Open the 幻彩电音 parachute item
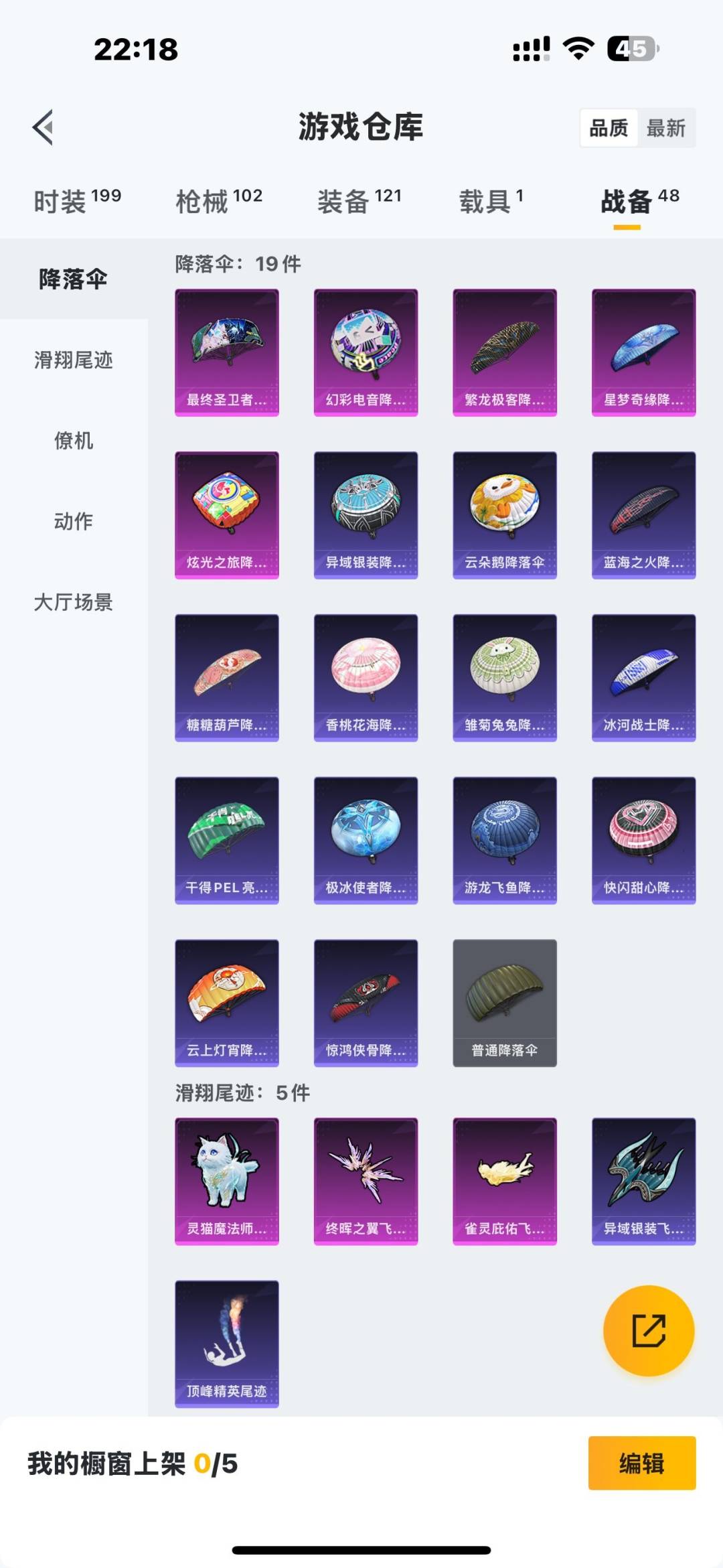The image size is (723, 1568). pos(366,352)
